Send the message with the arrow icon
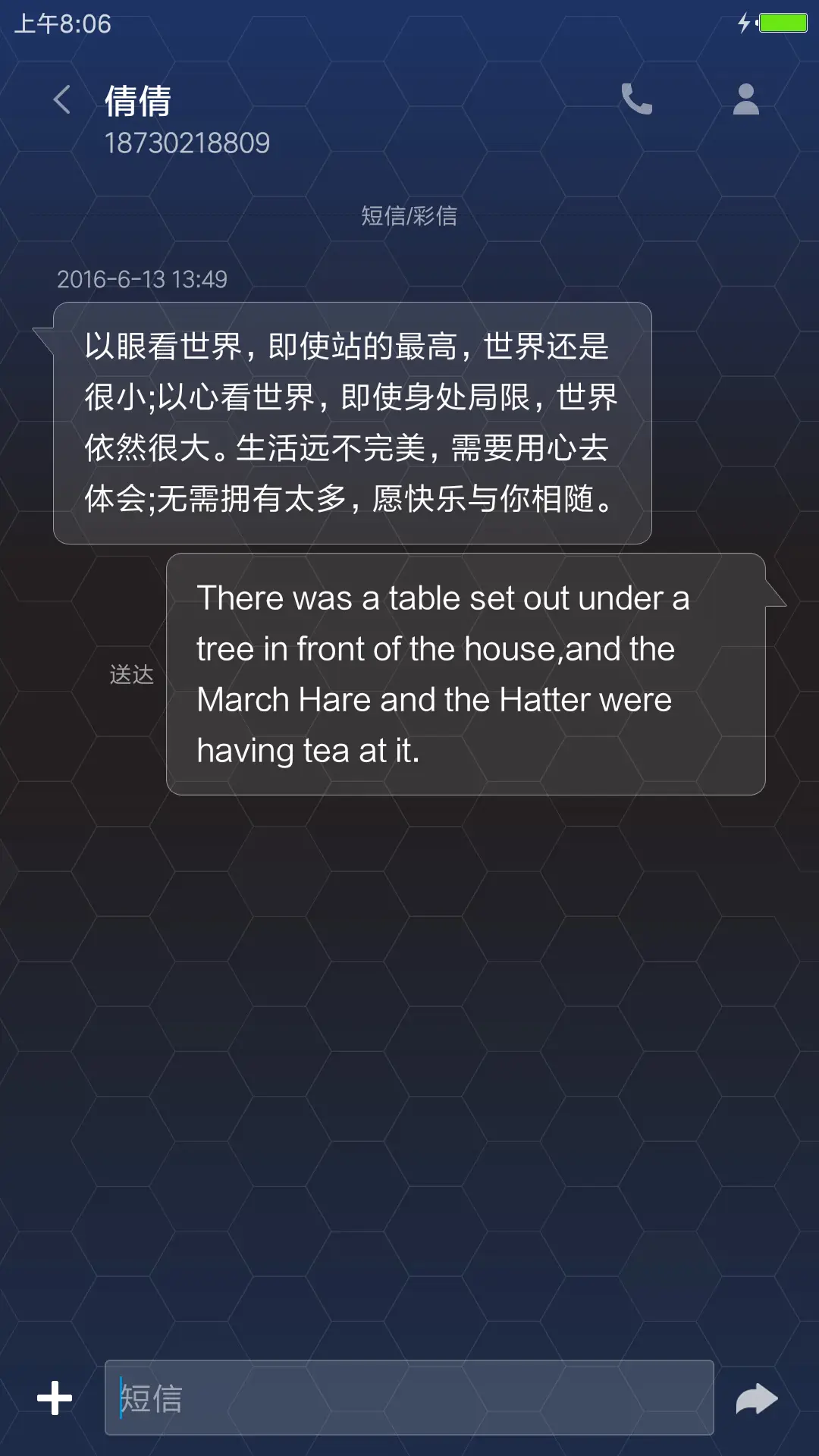The image size is (819, 1456). click(x=756, y=1399)
